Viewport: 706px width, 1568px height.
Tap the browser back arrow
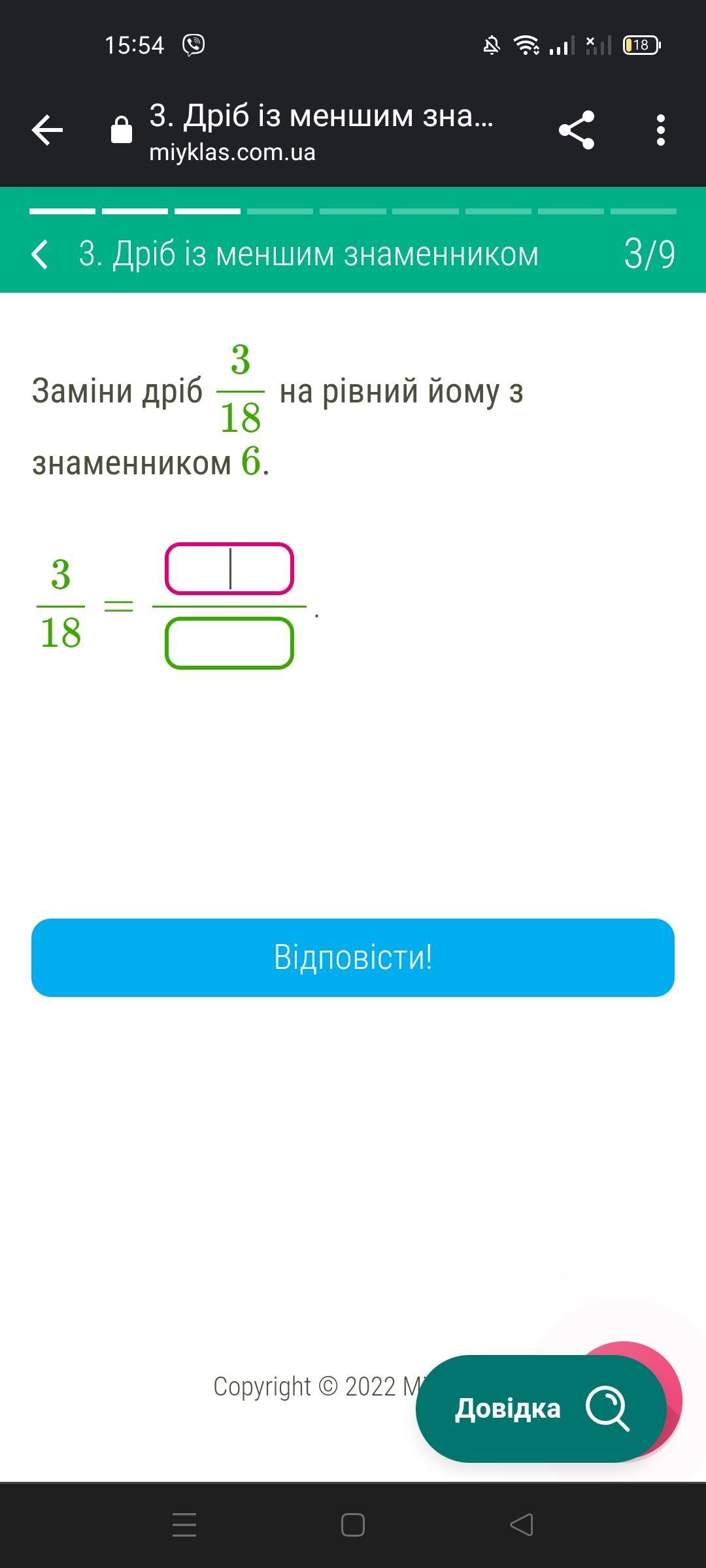pyautogui.click(x=47, y=130)
